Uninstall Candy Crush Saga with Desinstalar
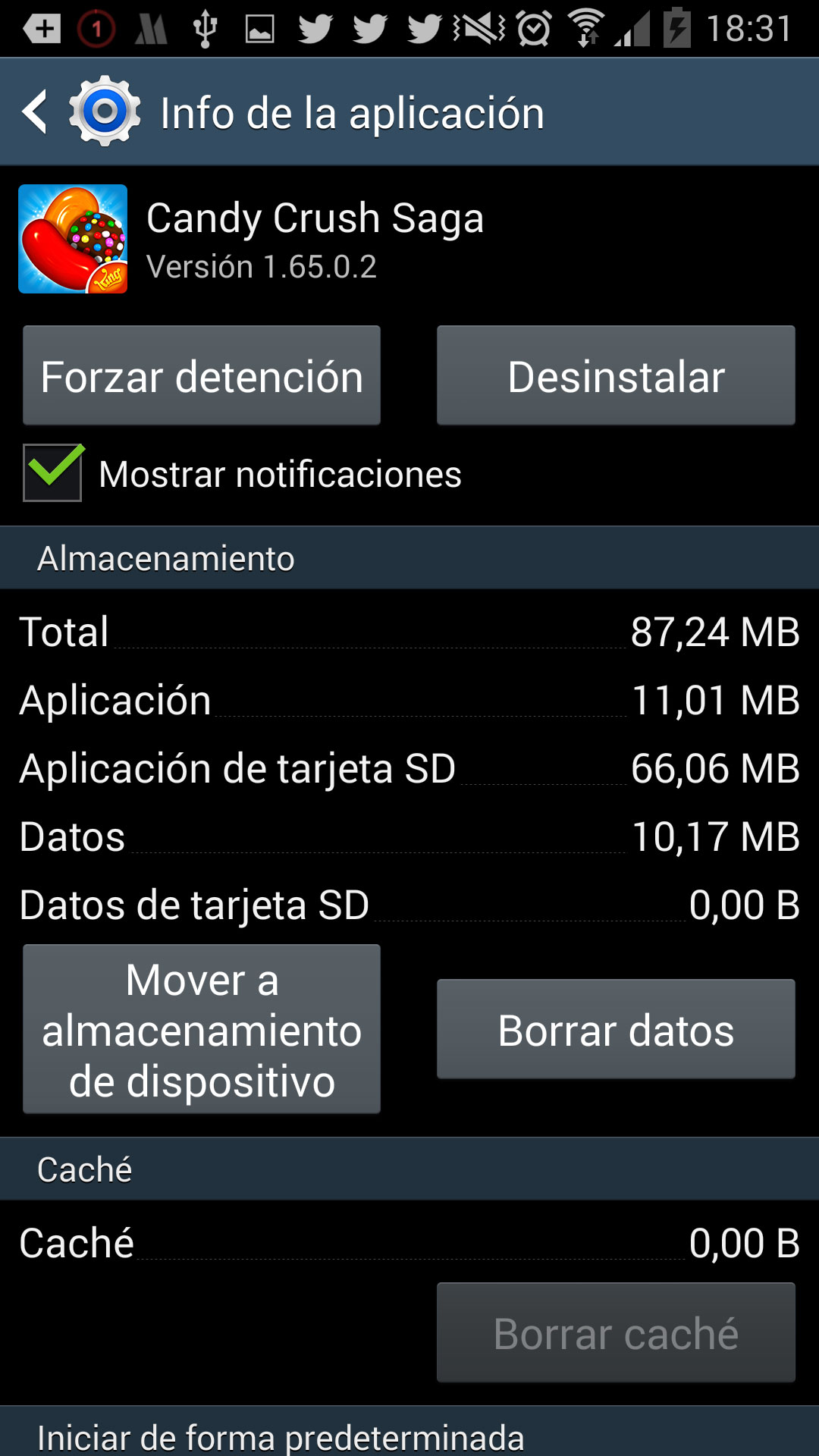The image size is (819, 1456). [x=616, y=376]
